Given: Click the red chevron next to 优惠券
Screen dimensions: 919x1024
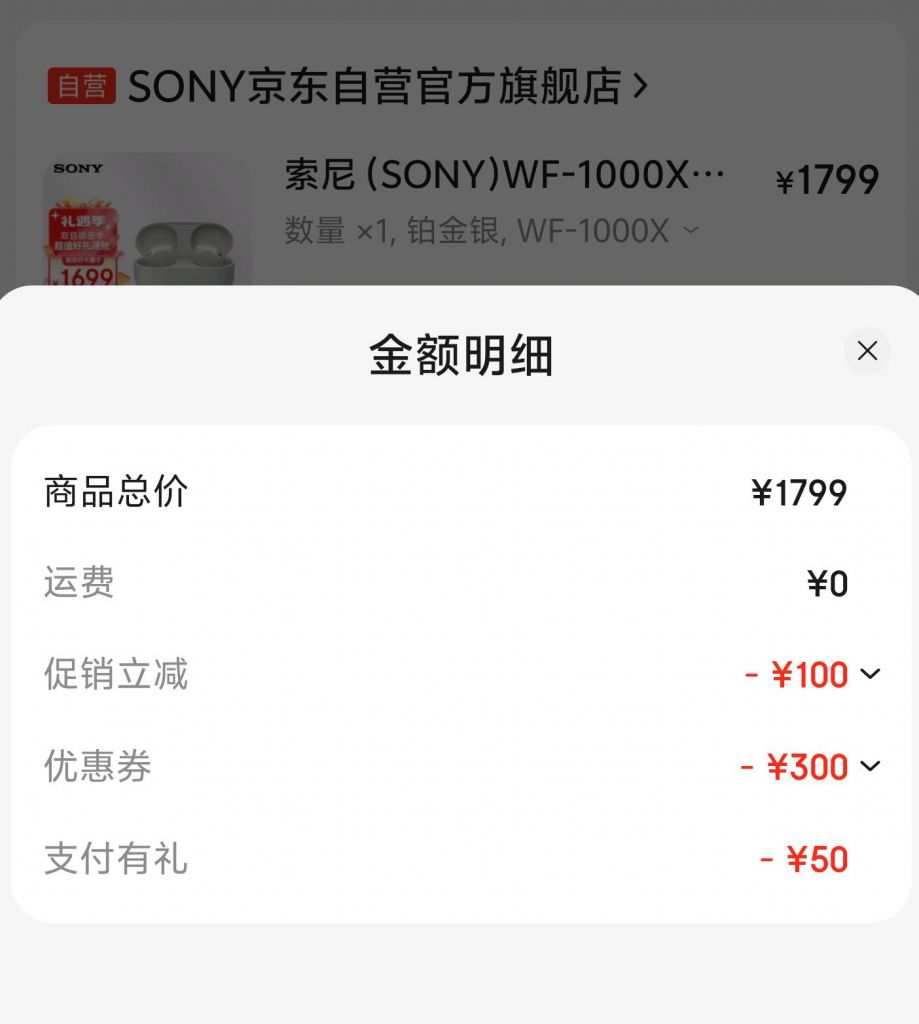Looking at the screenshot, I should click(x=869, y=767).
